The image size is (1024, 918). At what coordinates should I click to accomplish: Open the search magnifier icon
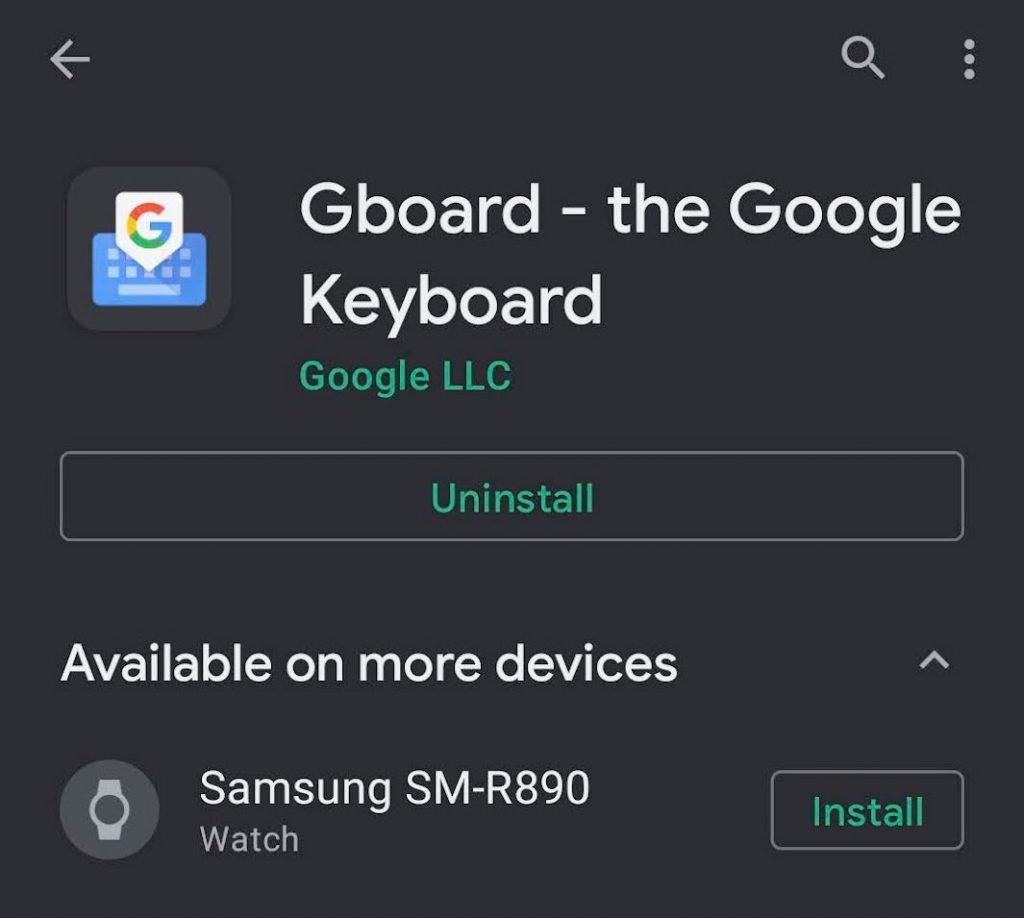(862, 60)
